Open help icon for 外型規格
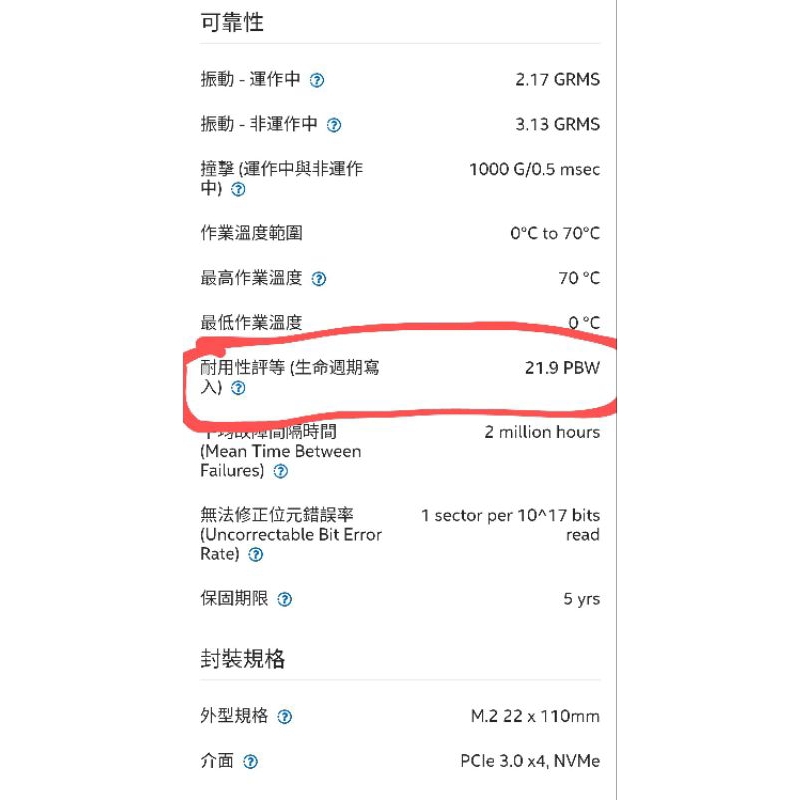This screenshot has height=800, width=800. coord(285,717)
